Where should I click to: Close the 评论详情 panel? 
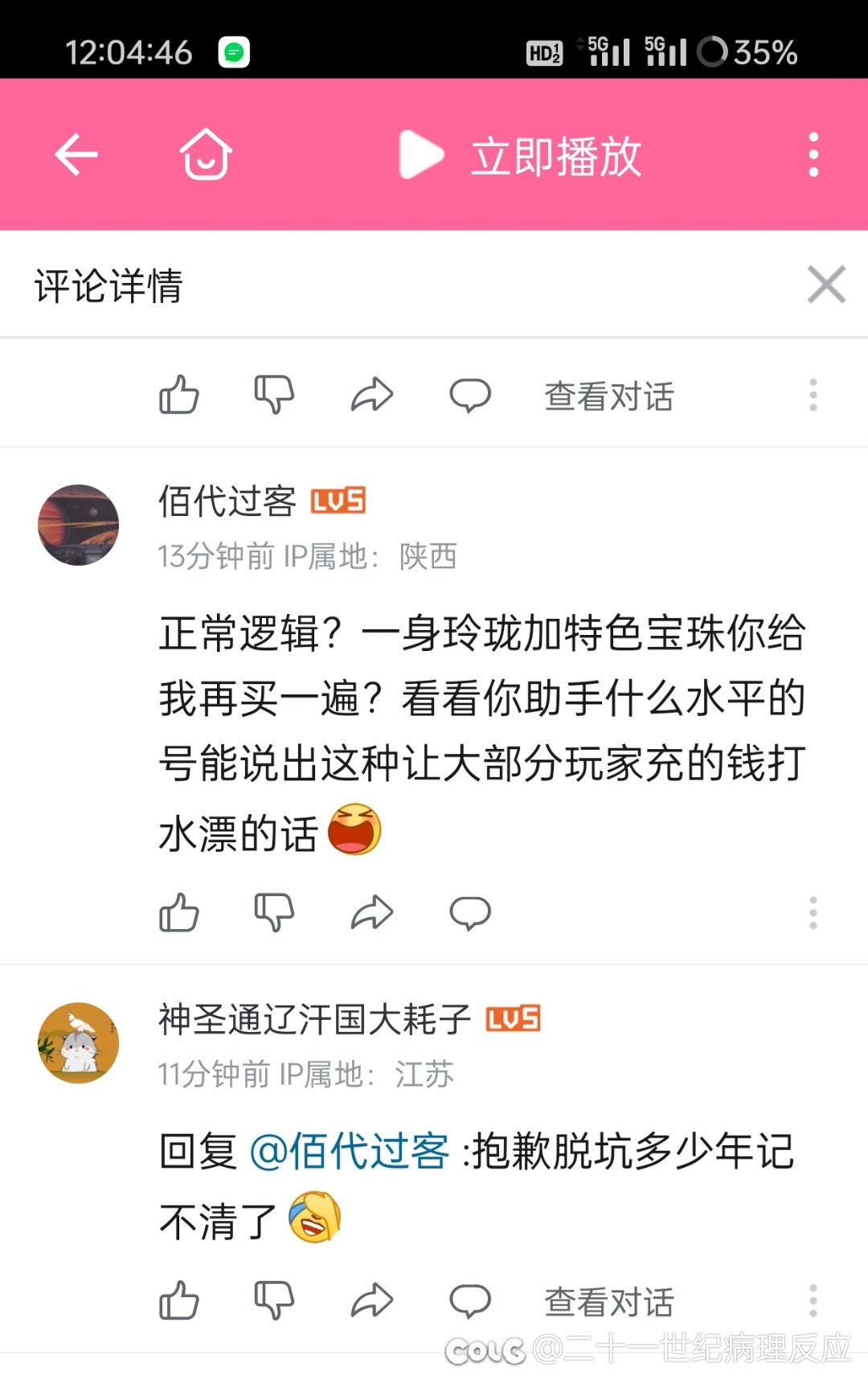pyautogui.click(x=826, y=285)
